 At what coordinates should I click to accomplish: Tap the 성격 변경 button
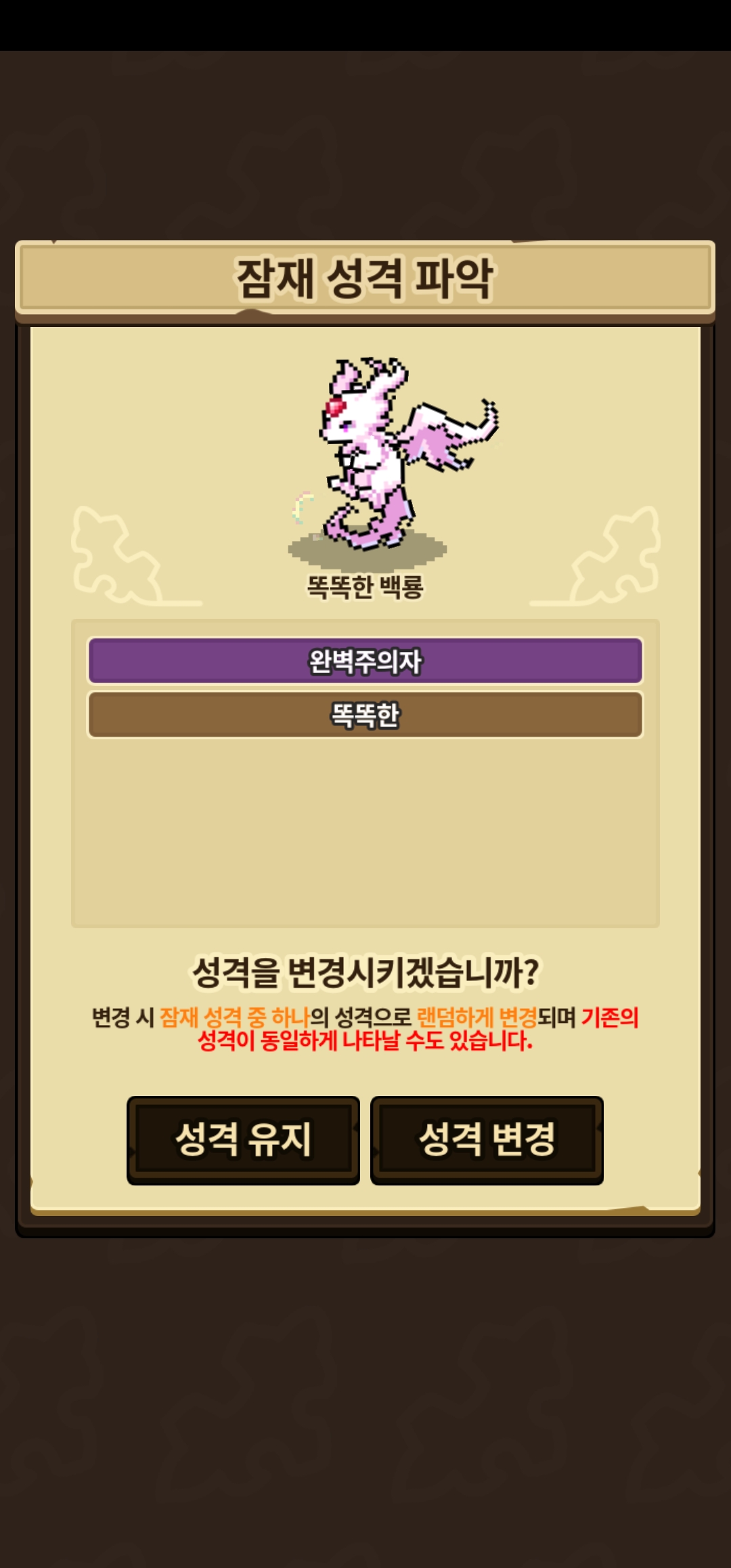(x=487, y=1139)
